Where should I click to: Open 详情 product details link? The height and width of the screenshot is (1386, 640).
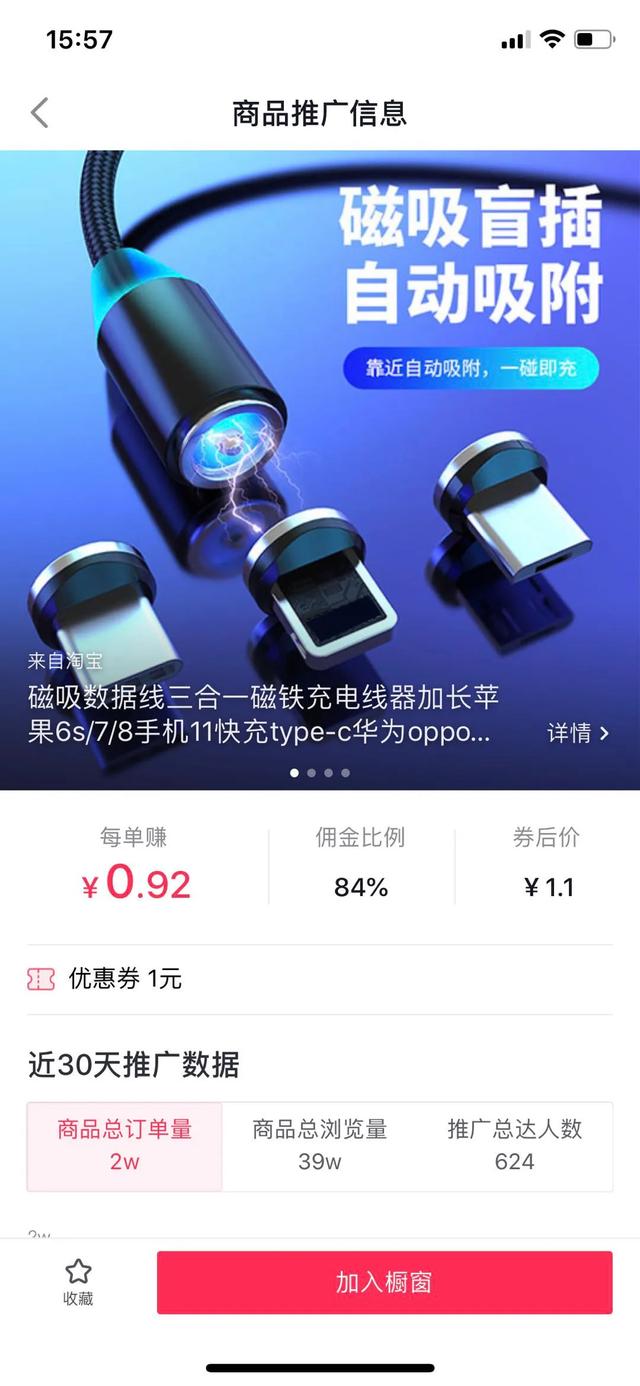pos(578,733)
